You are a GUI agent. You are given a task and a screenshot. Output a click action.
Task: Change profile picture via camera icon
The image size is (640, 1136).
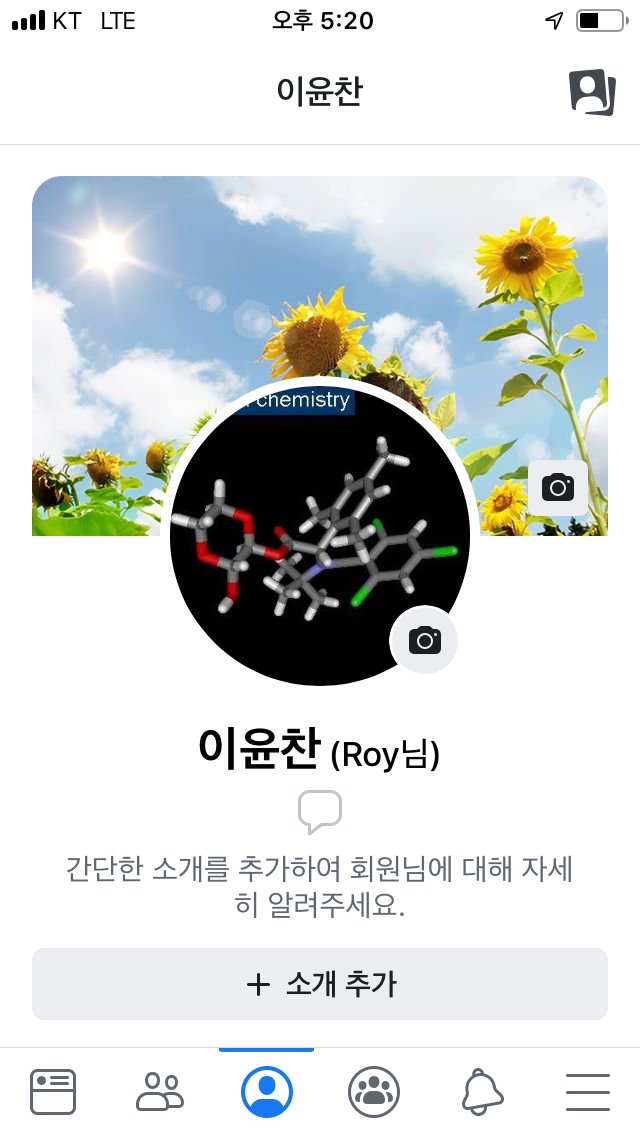[x=425, y=640]
